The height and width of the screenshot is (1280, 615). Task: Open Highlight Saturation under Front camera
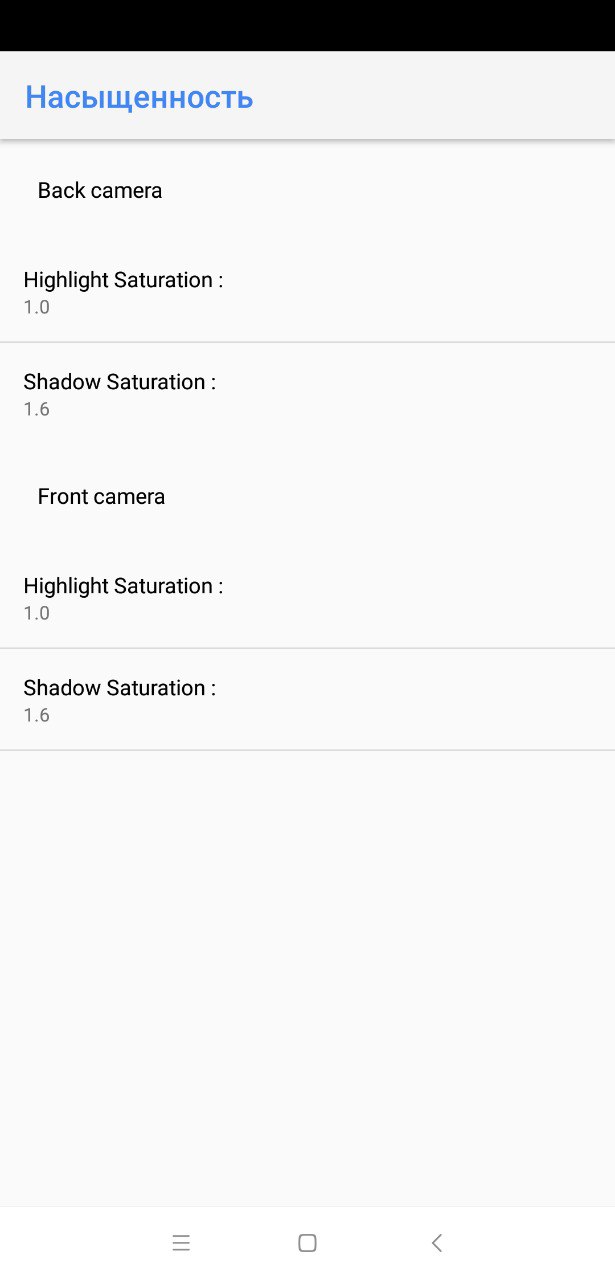pos(307,598)
